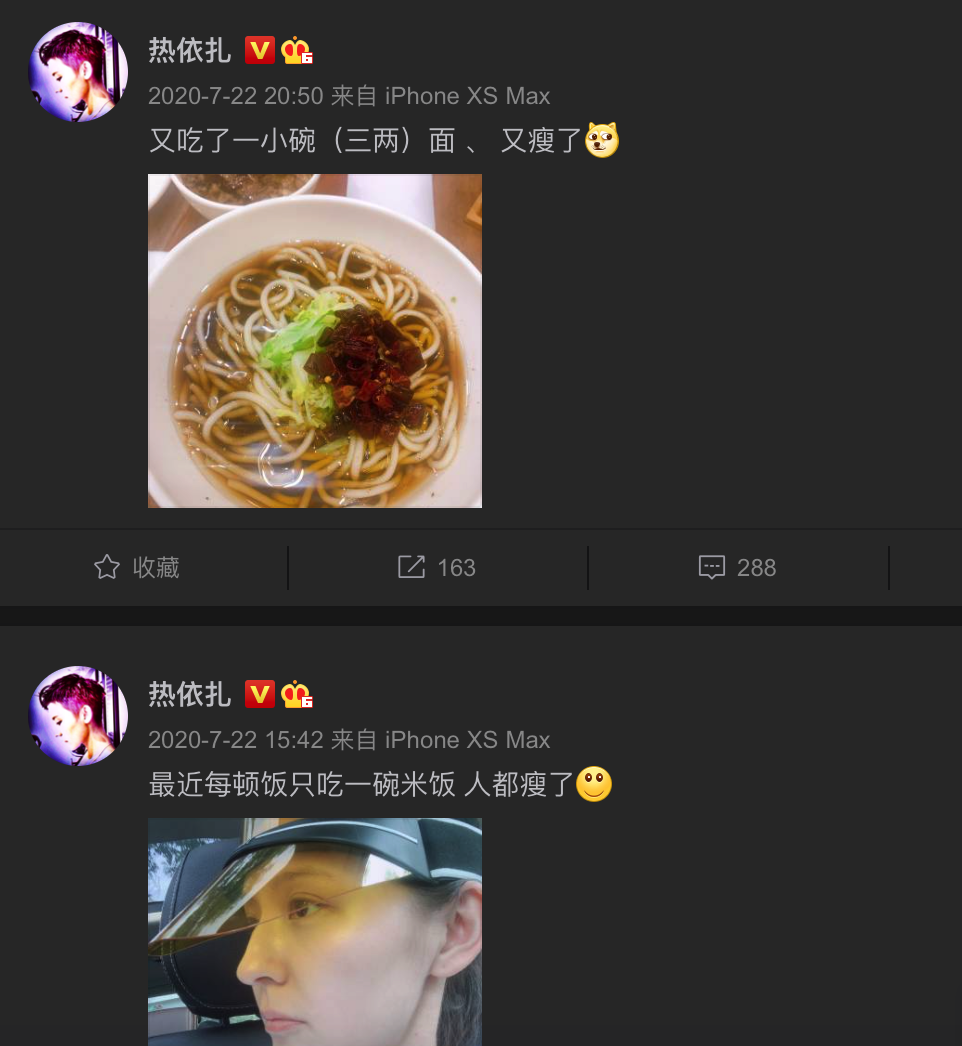The width and height of the screenshot is (962, 1046).
Task: Open the 288 comments on noodle post
Action: click(737, 568)
